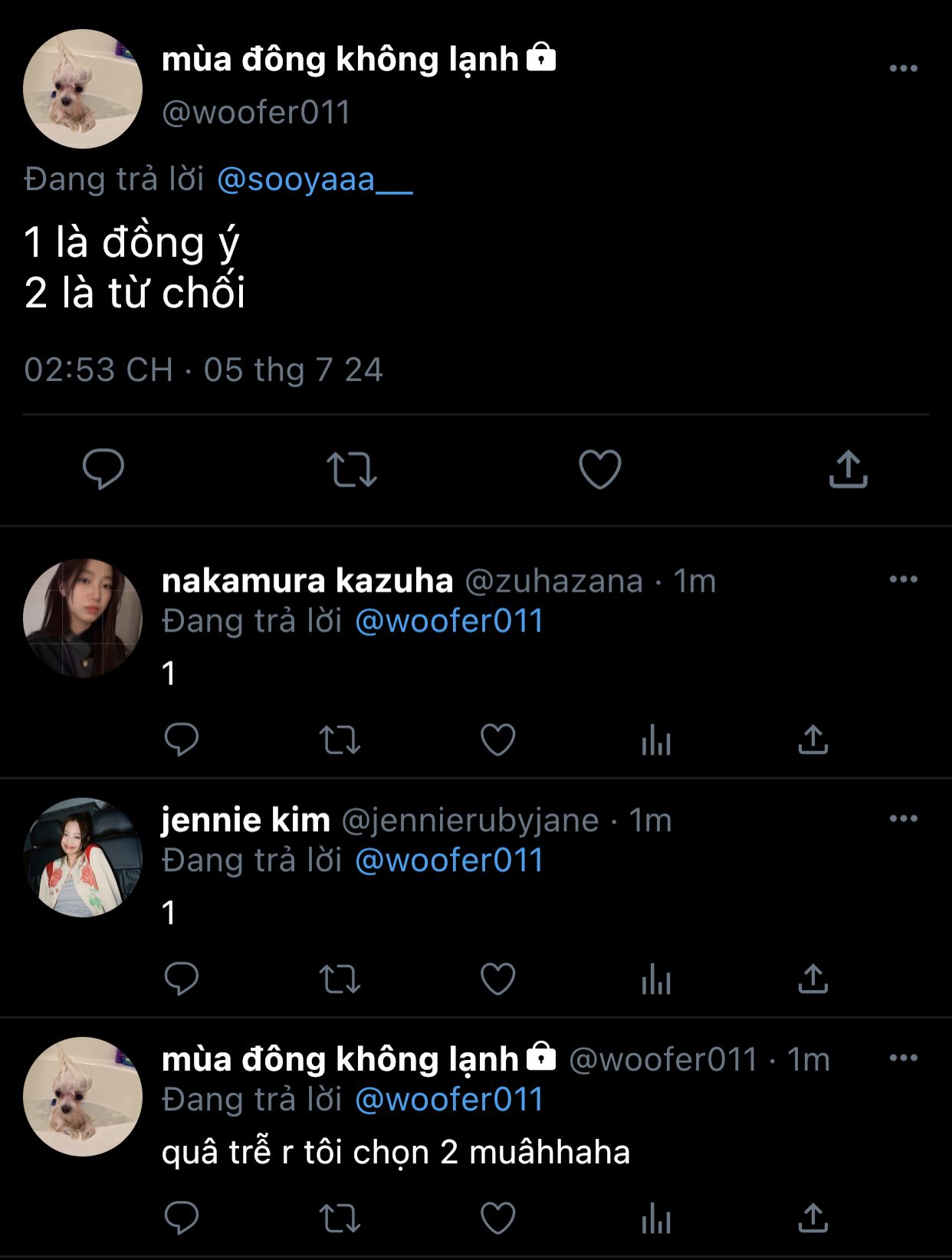Share jennie kim's reply
The image size is (952, 1260).
point(812,979)
